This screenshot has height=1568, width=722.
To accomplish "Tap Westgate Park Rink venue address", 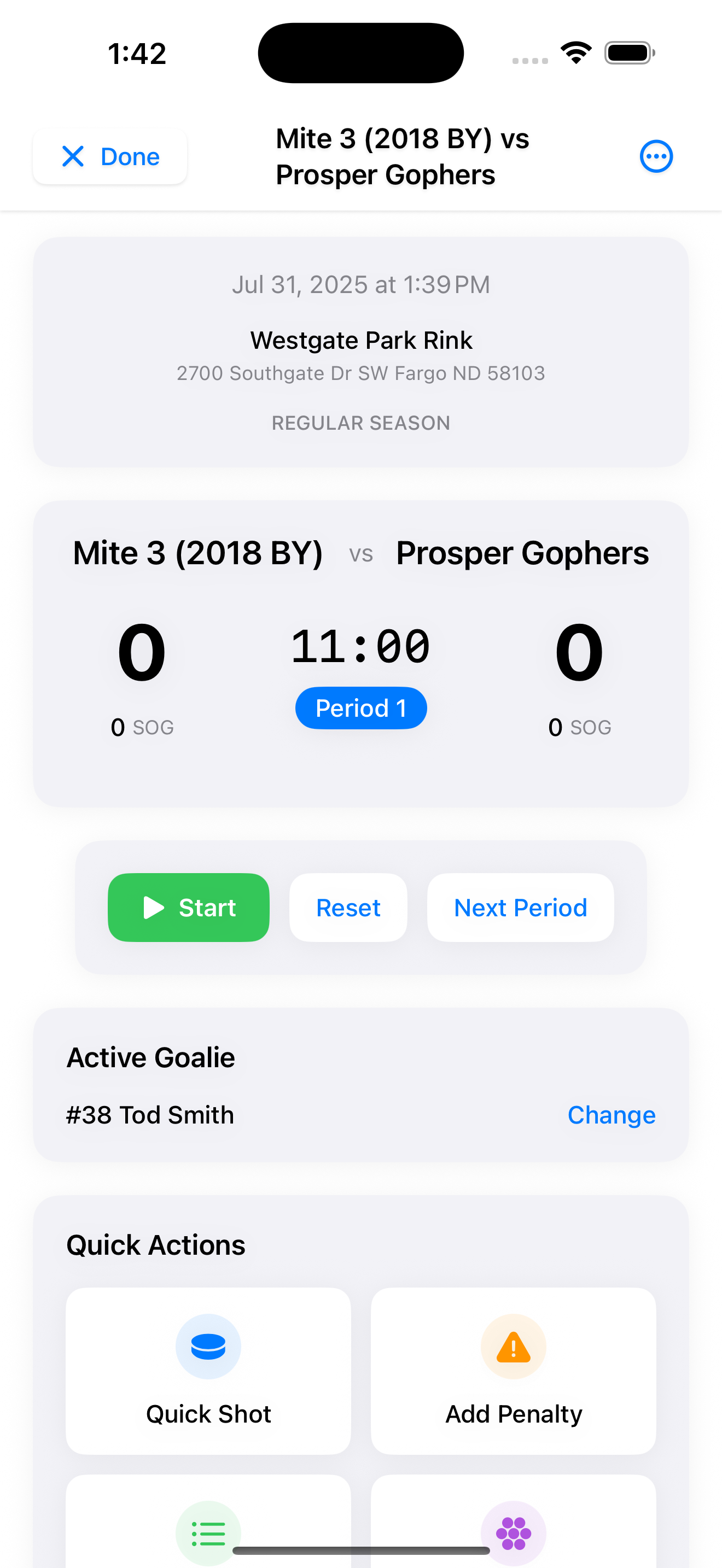I will point(360,373).
